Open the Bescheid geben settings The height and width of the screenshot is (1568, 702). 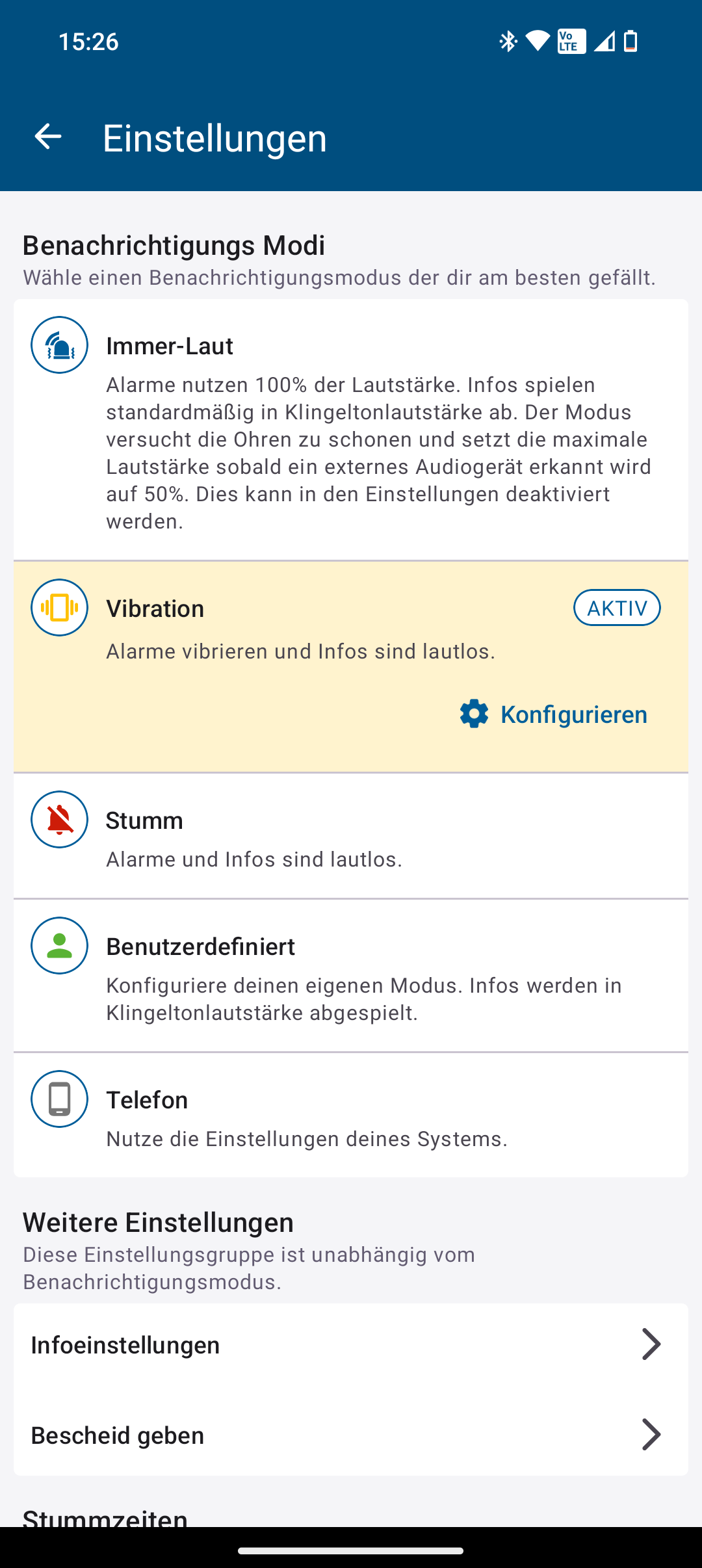pyautogui.click(x=351, y=1435)
